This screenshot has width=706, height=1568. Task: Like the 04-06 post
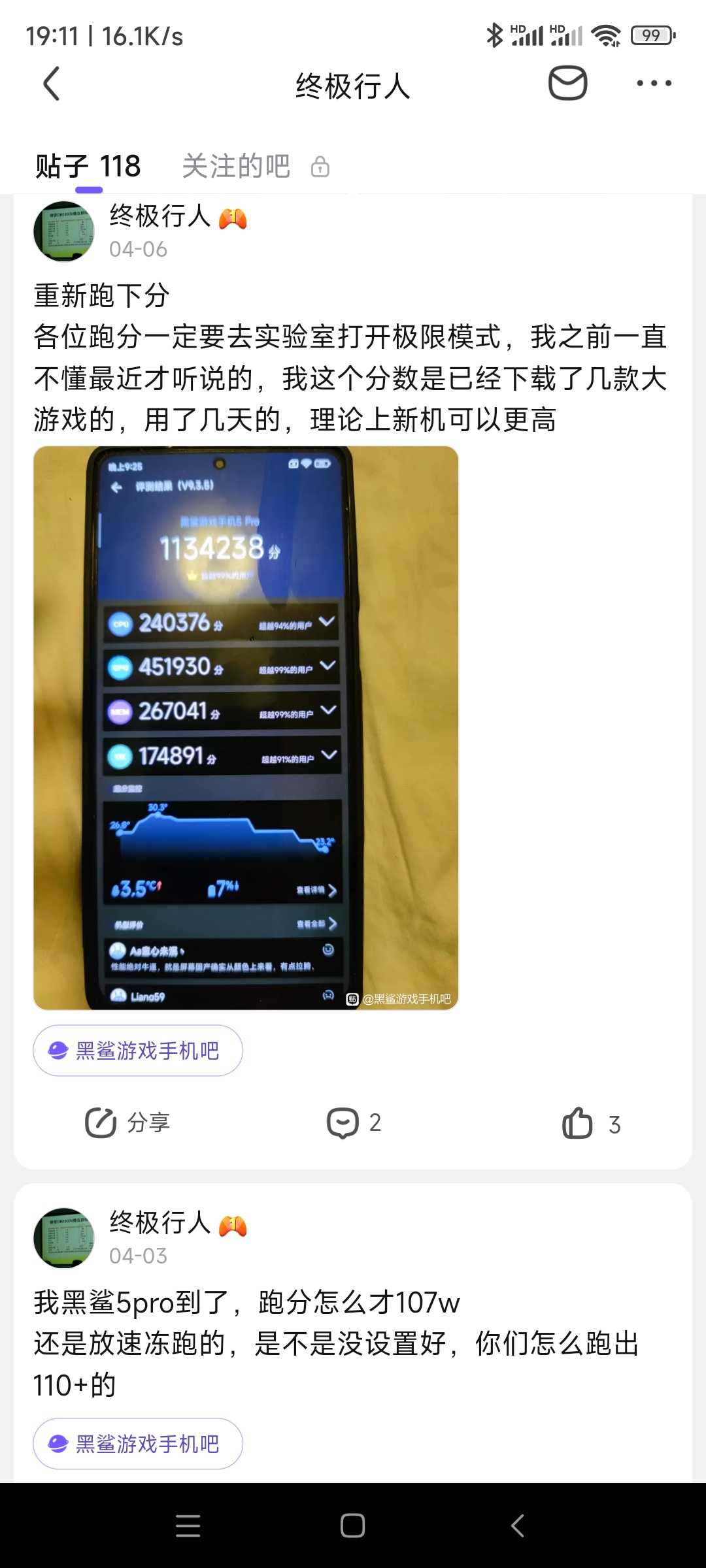[x=591, y=1124]
